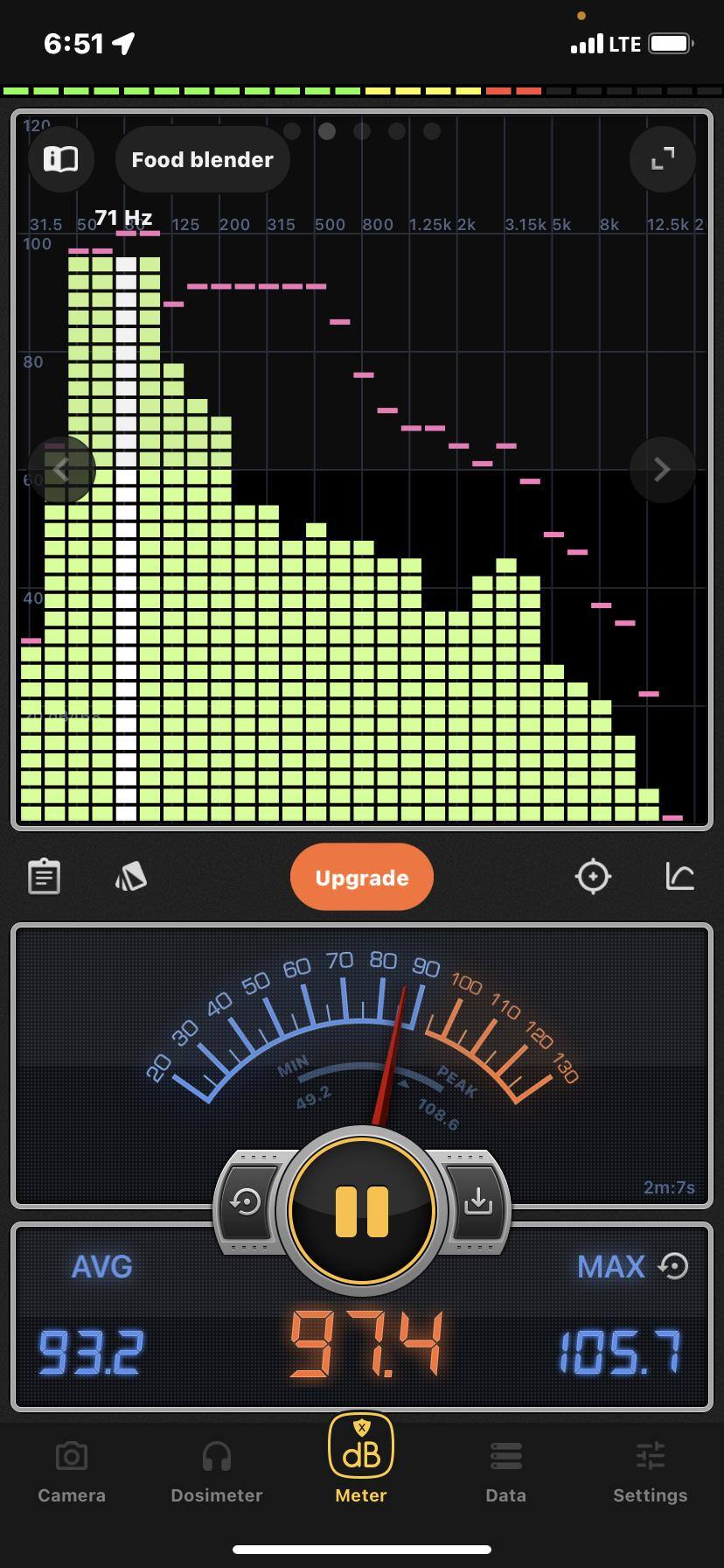Tap the Food blender label chip
This screenshot has width=724, height=1568.
tap(202, 159)
